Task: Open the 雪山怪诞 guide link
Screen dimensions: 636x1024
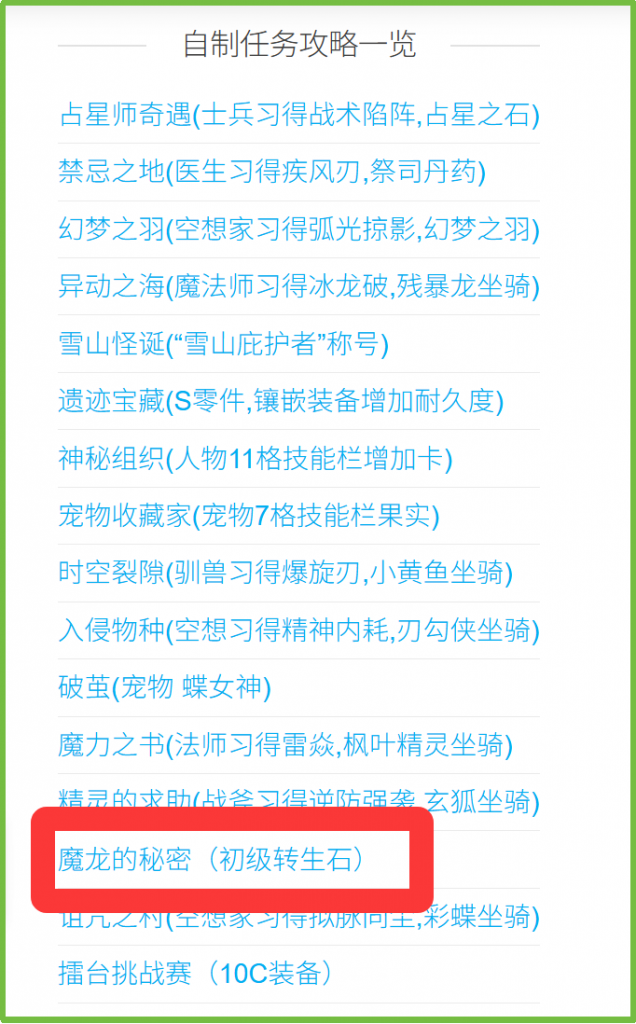Action: (x=223, y=344)
